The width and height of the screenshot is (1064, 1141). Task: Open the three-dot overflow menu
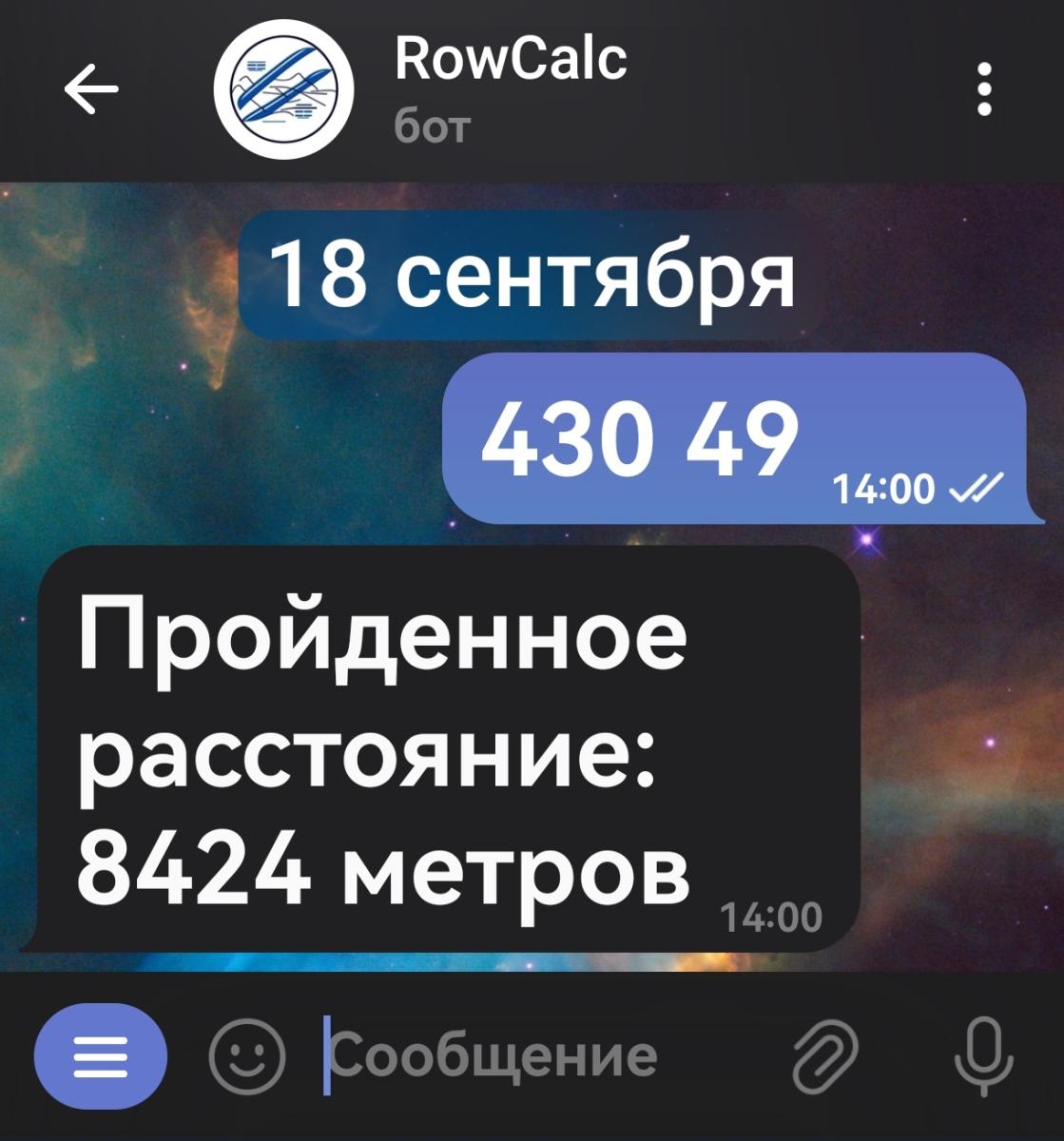click(x=985, y=89)
